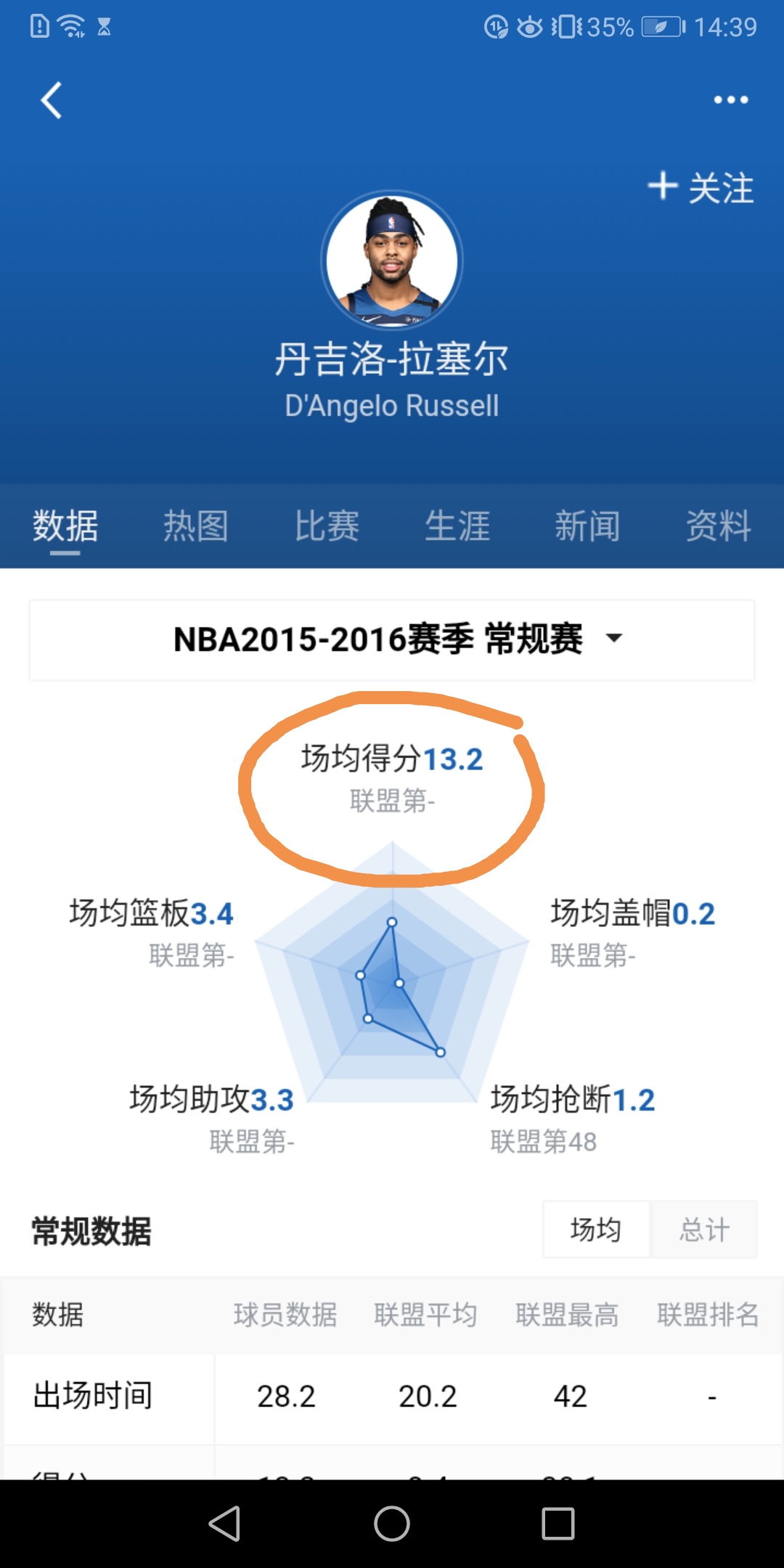Select the 资料 profile tab
The width and height of the screenshot is (784, 1568).
pyautogui.click(x=719, y=526)
